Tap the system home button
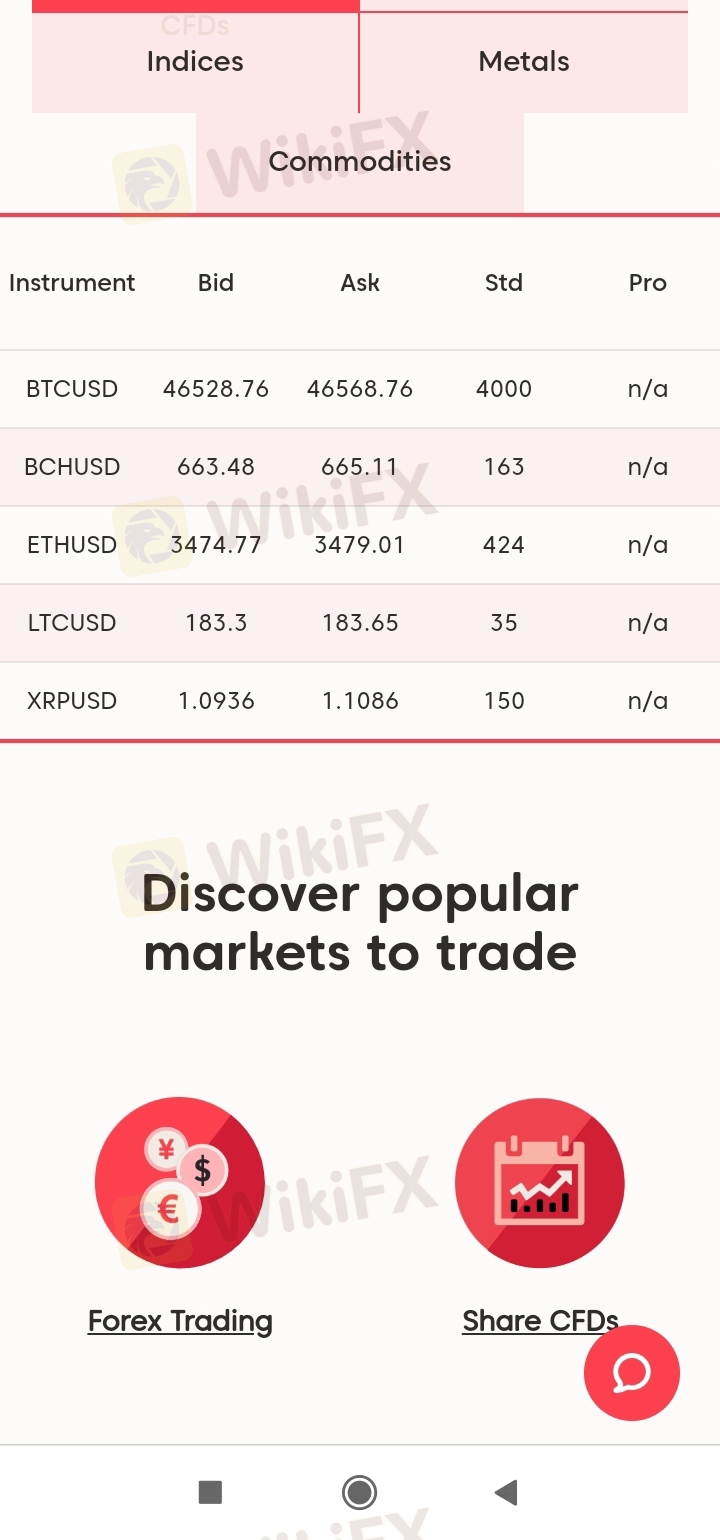720x1540 pixels. tap(359, 1493)
